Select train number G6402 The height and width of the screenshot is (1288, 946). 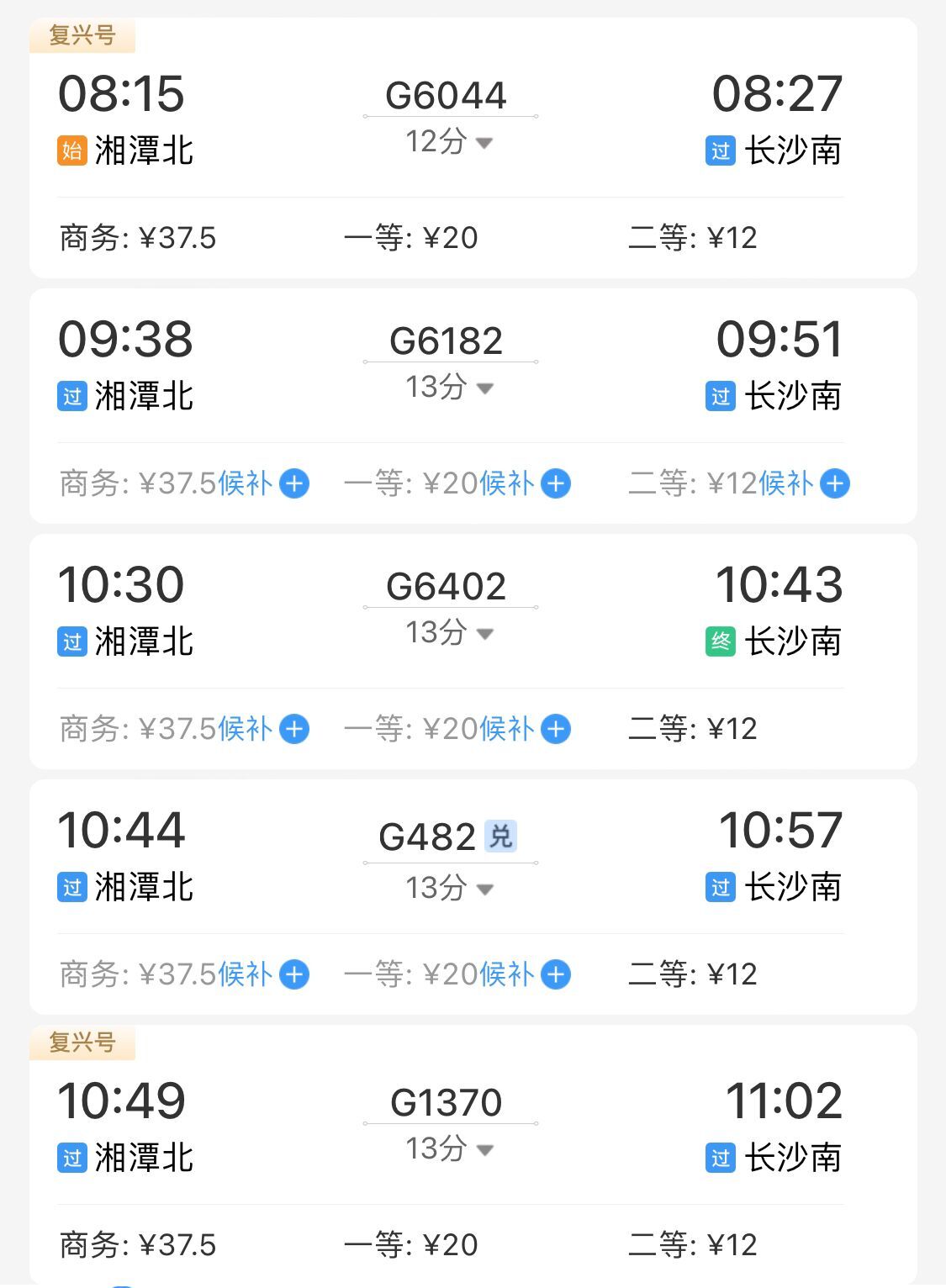tap(448, 585)
